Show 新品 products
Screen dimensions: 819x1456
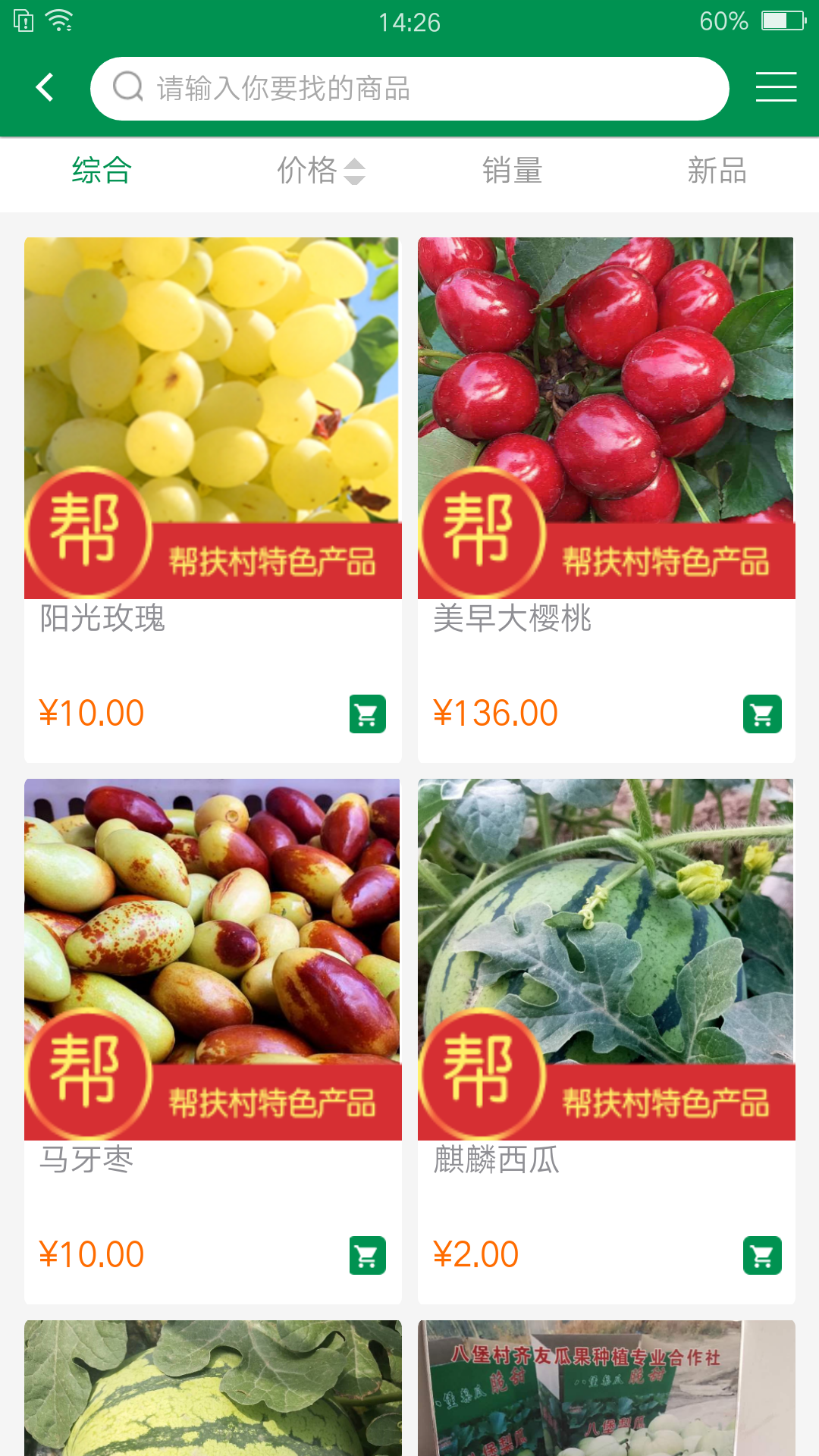[x=717, y=171]
